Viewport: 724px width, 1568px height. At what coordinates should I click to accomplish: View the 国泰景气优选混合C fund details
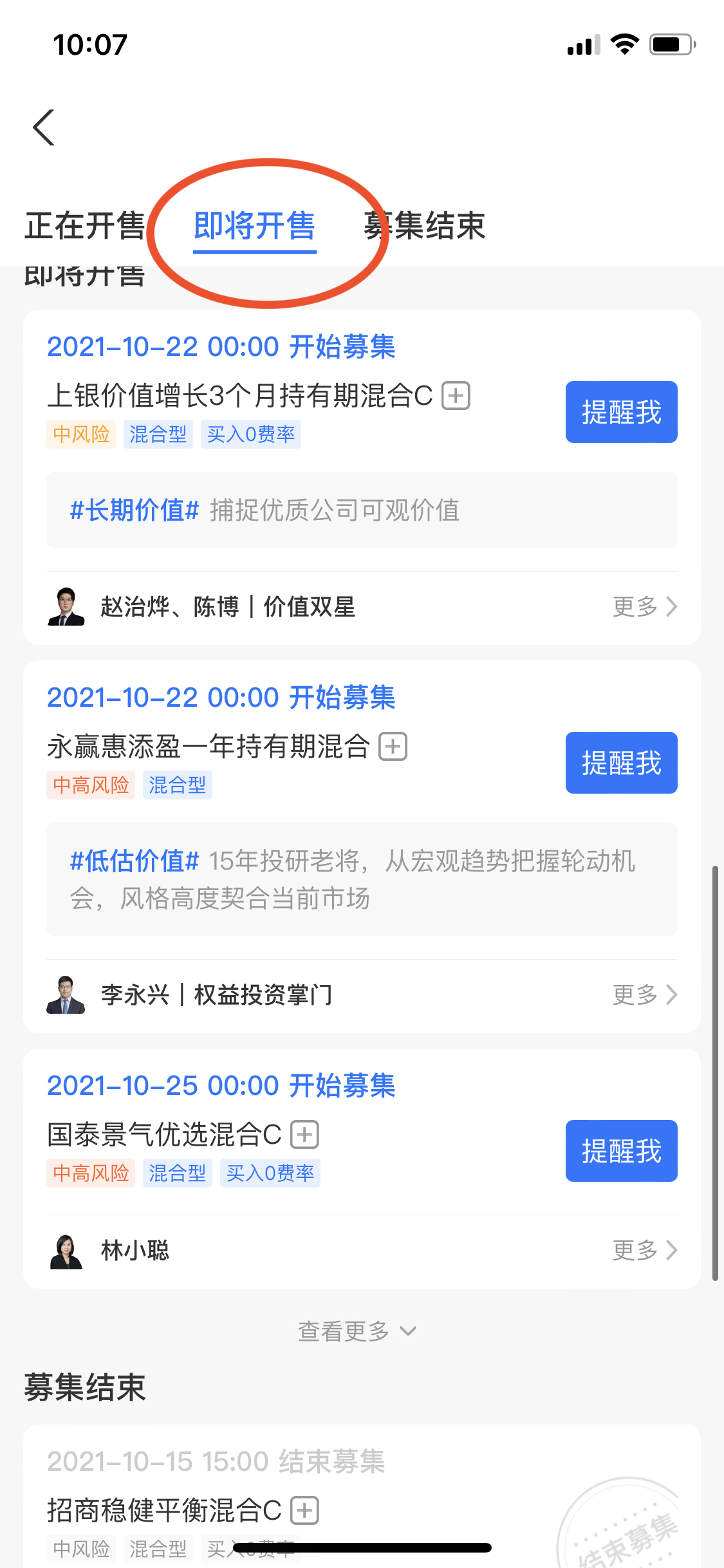[164, 1134]
